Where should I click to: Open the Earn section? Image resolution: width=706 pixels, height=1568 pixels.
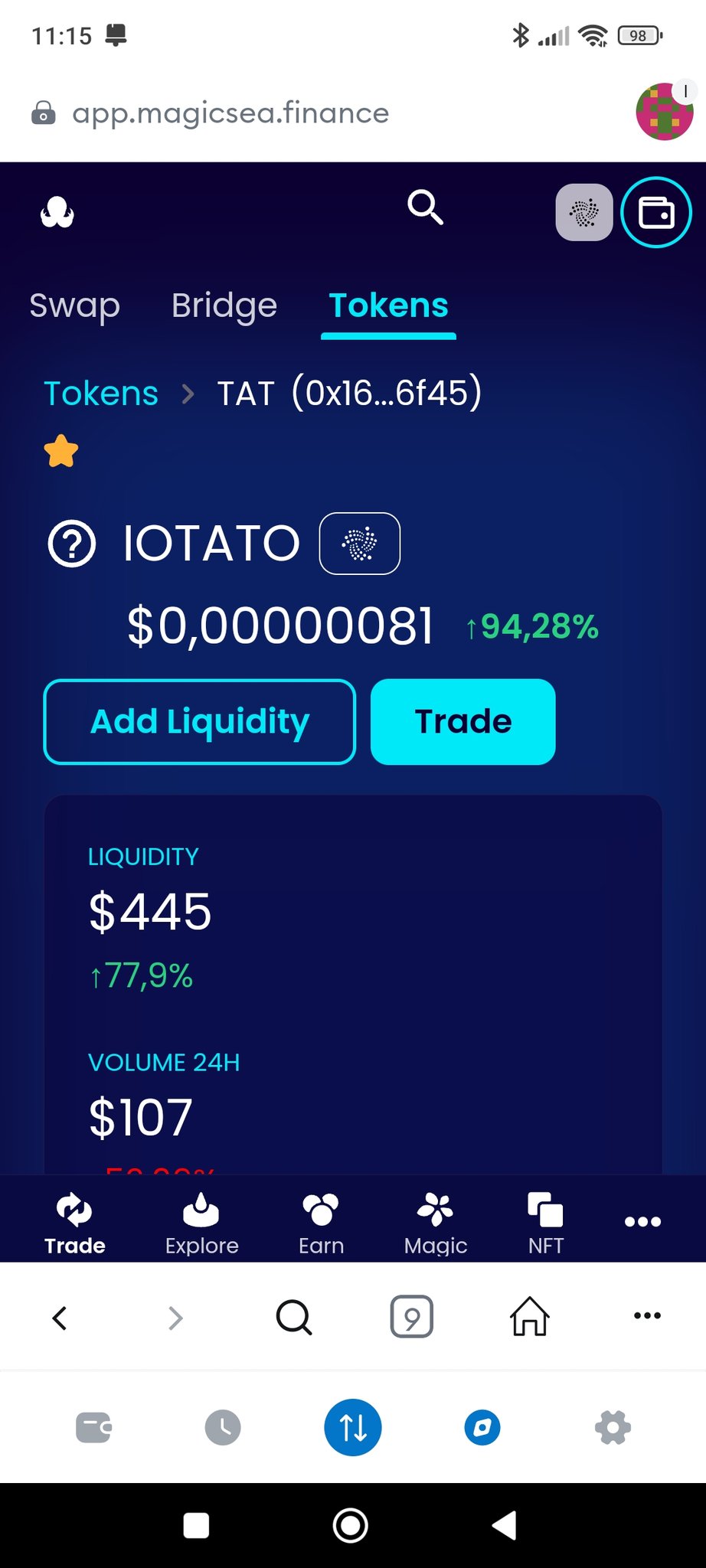coord(321,1223)
